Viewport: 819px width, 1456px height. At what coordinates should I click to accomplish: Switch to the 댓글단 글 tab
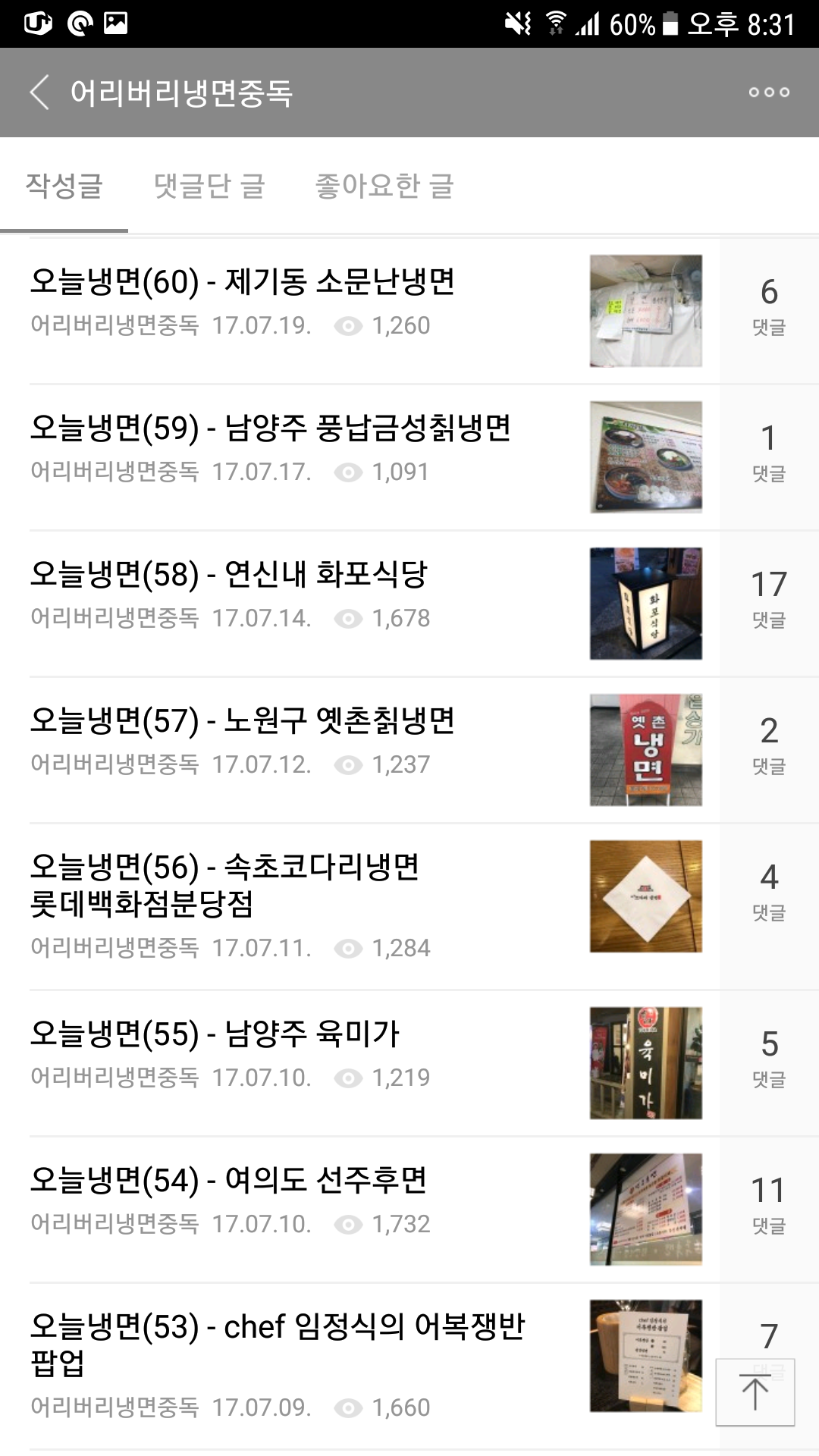click(209, 186)
